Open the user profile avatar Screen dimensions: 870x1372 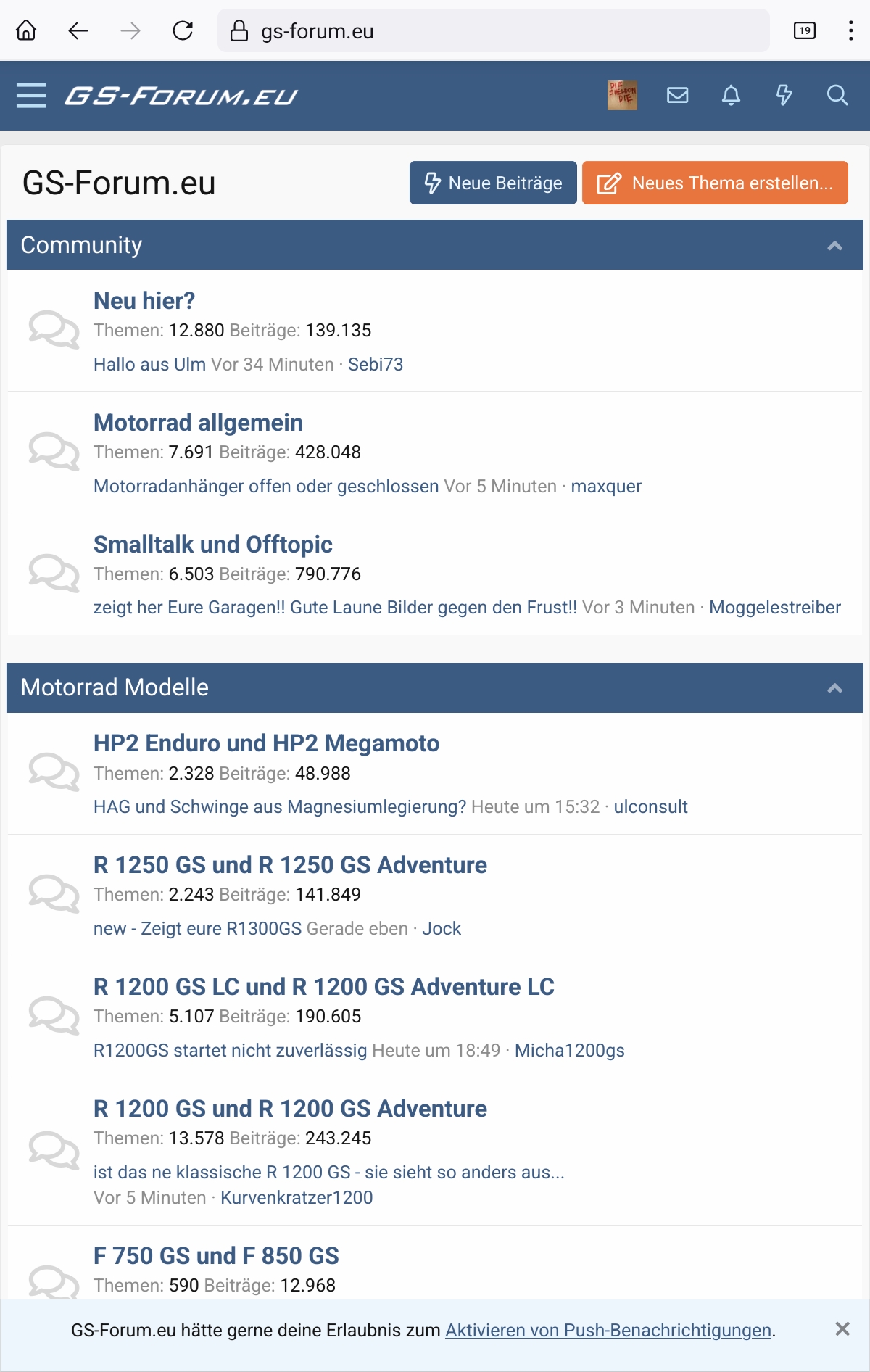[622, 96]
